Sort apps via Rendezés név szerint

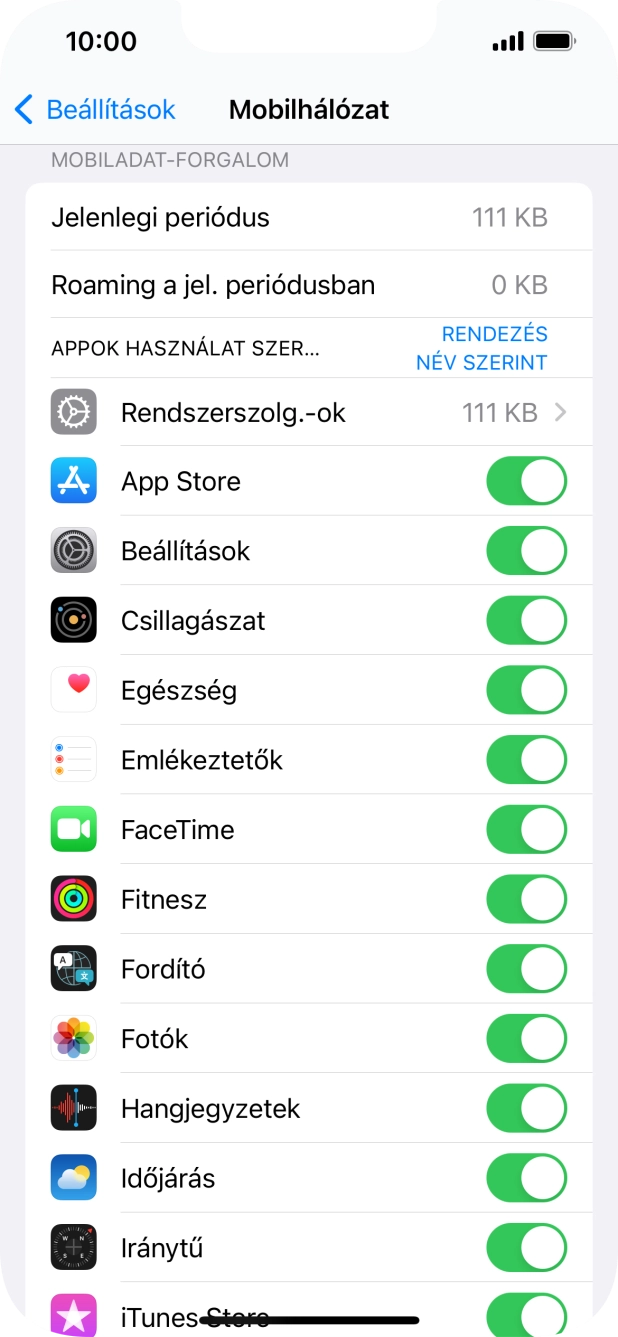pos(482,348)
